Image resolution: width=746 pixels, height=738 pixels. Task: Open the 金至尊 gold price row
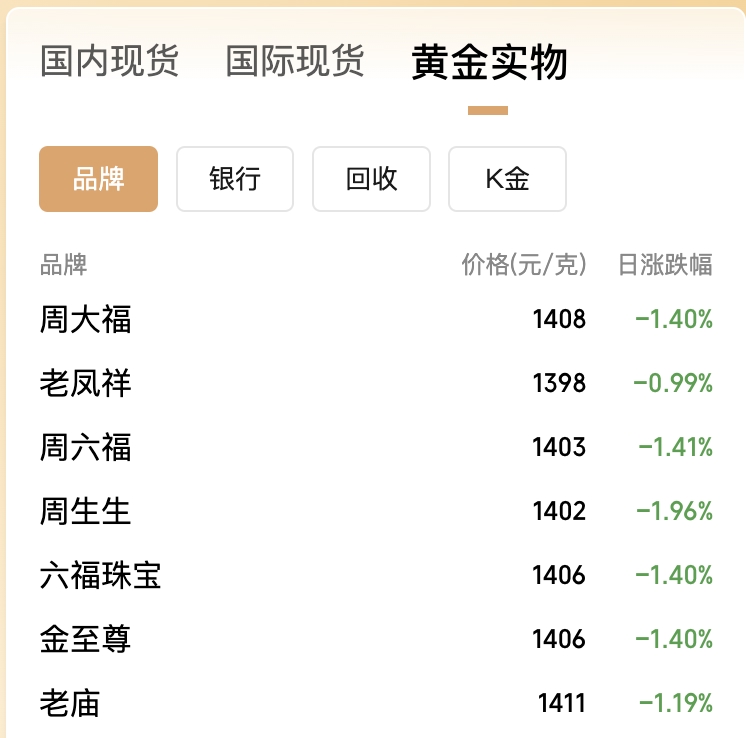click(376, 639)
